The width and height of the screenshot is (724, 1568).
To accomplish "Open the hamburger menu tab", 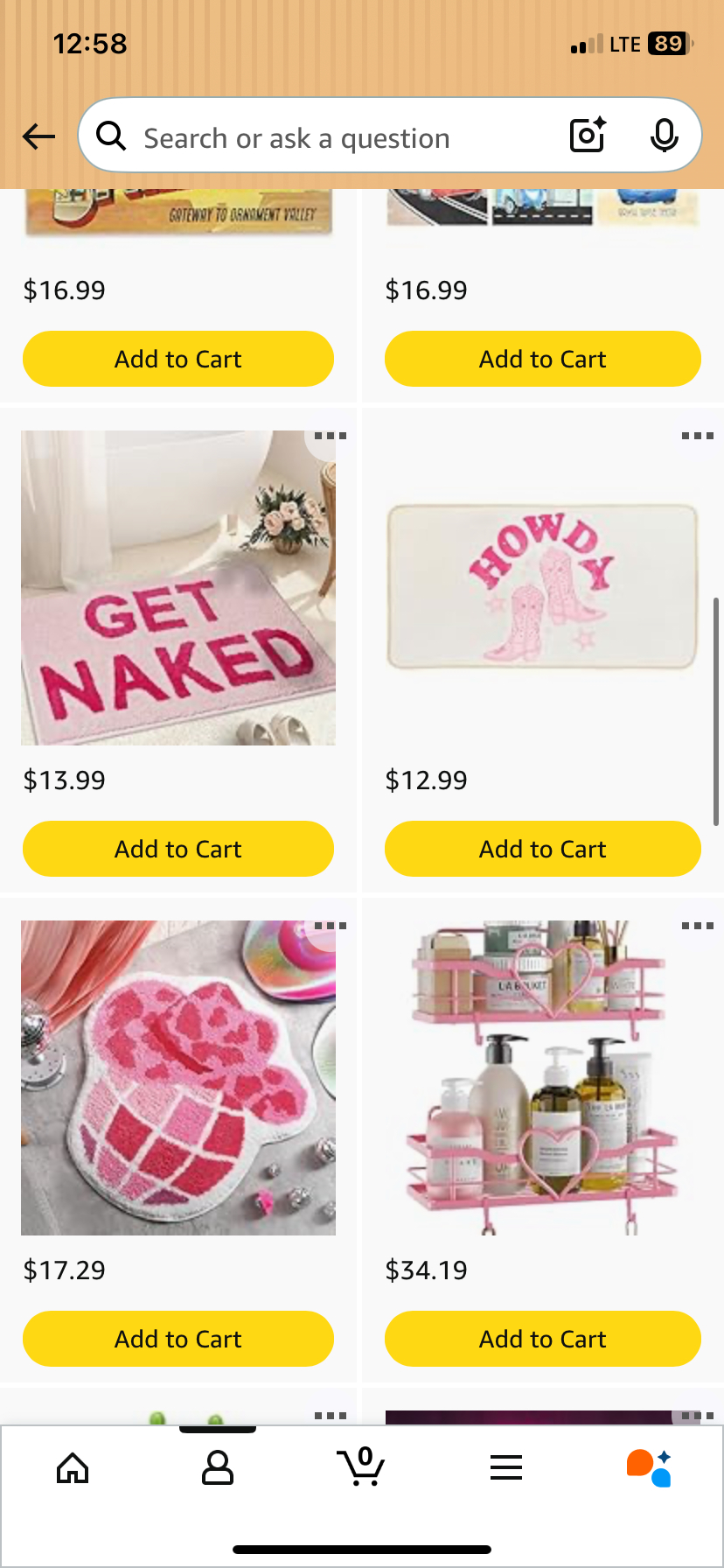I will [506, 1468].
